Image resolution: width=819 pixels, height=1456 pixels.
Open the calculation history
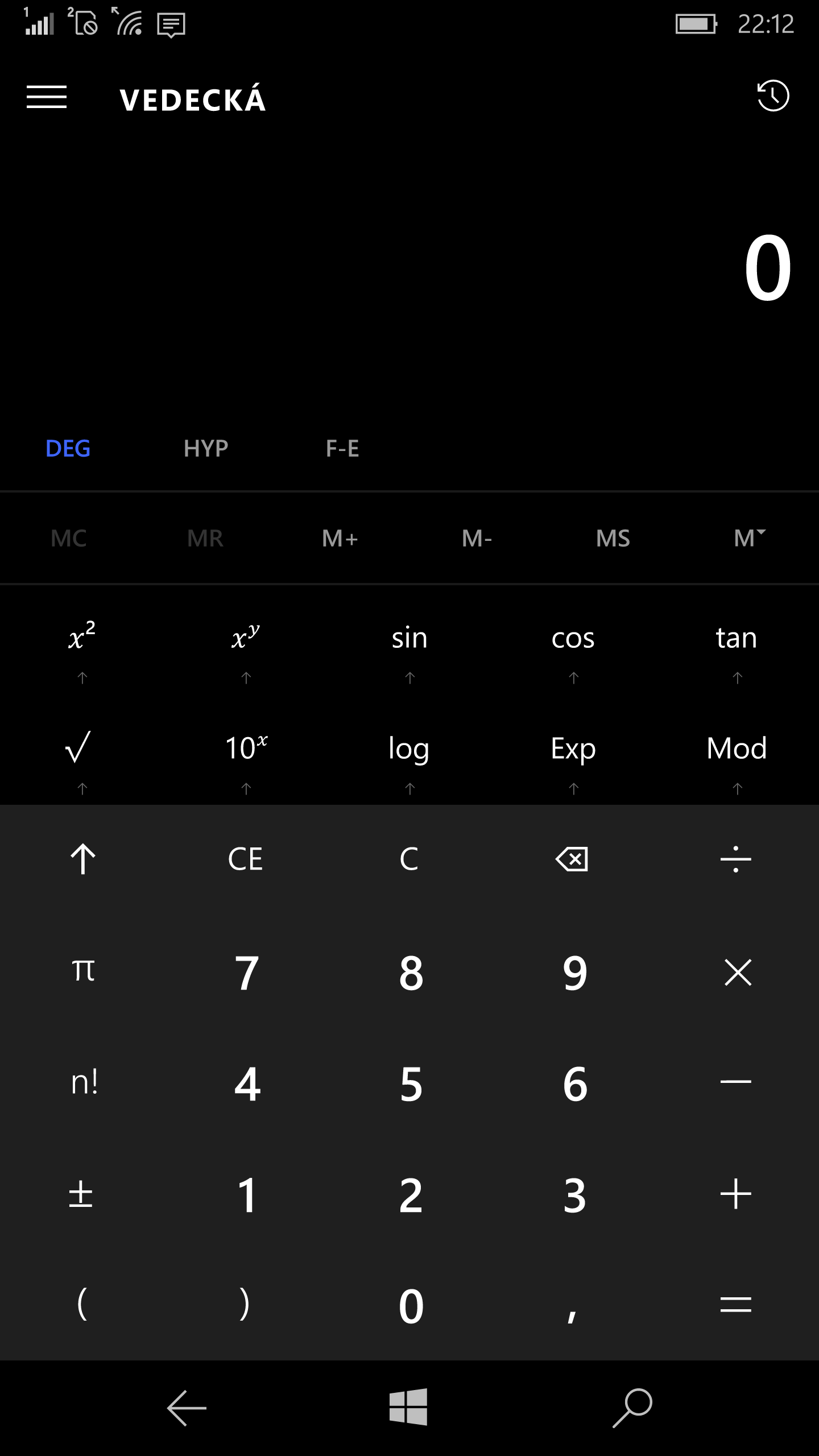[x=773, y=96]
